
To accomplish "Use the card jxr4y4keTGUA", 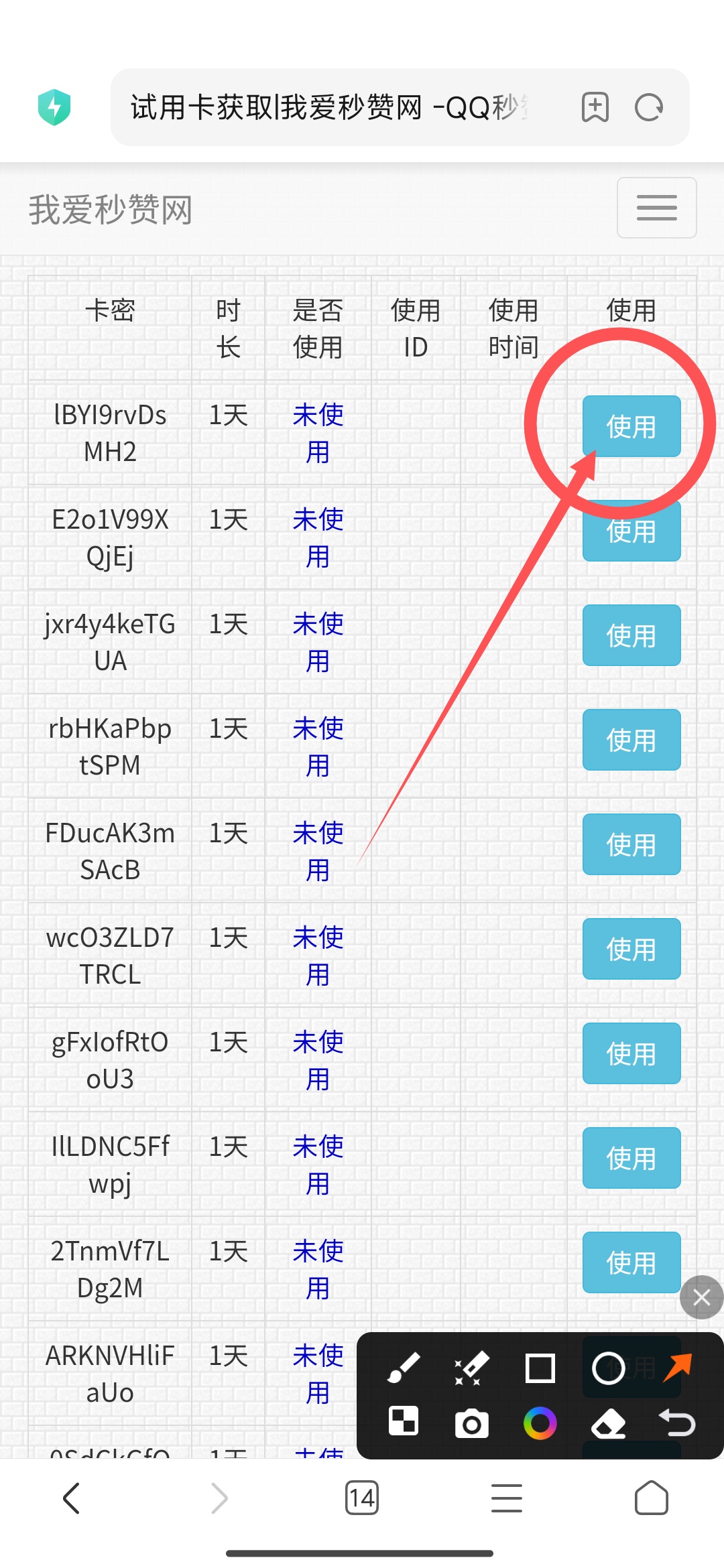I will tap(631, 635).
